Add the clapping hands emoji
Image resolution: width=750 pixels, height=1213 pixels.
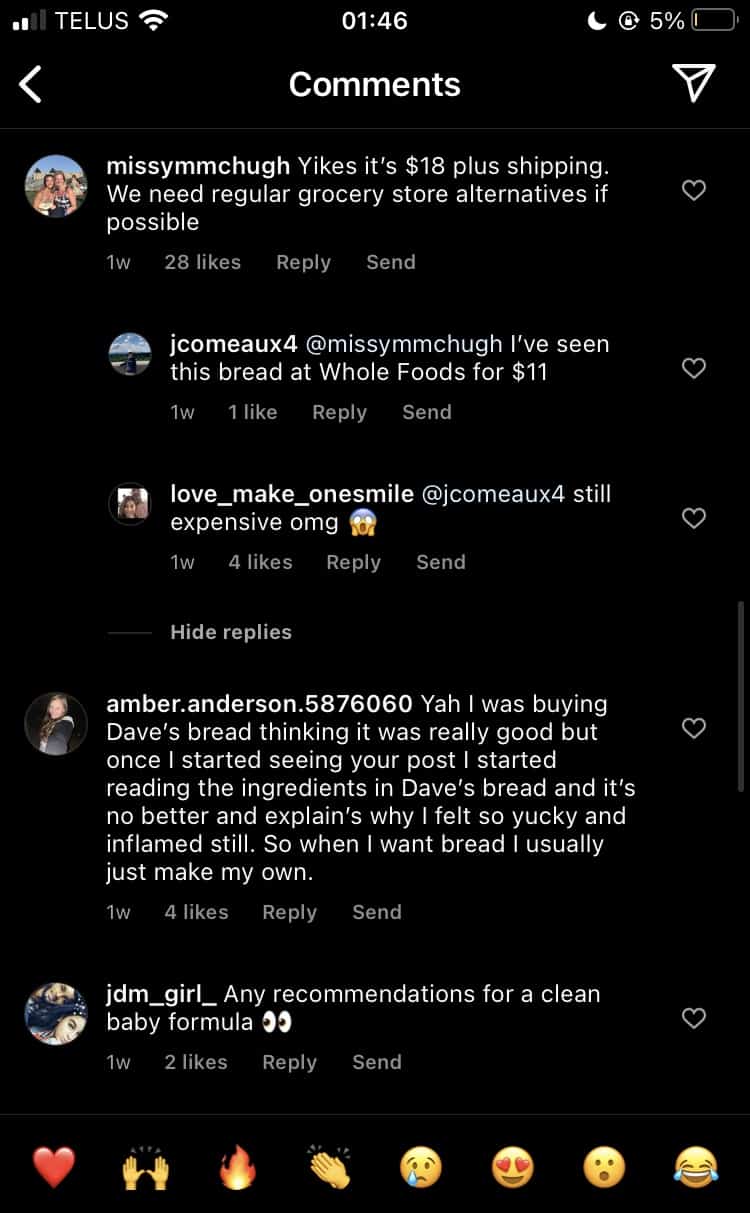(329, 1168)
